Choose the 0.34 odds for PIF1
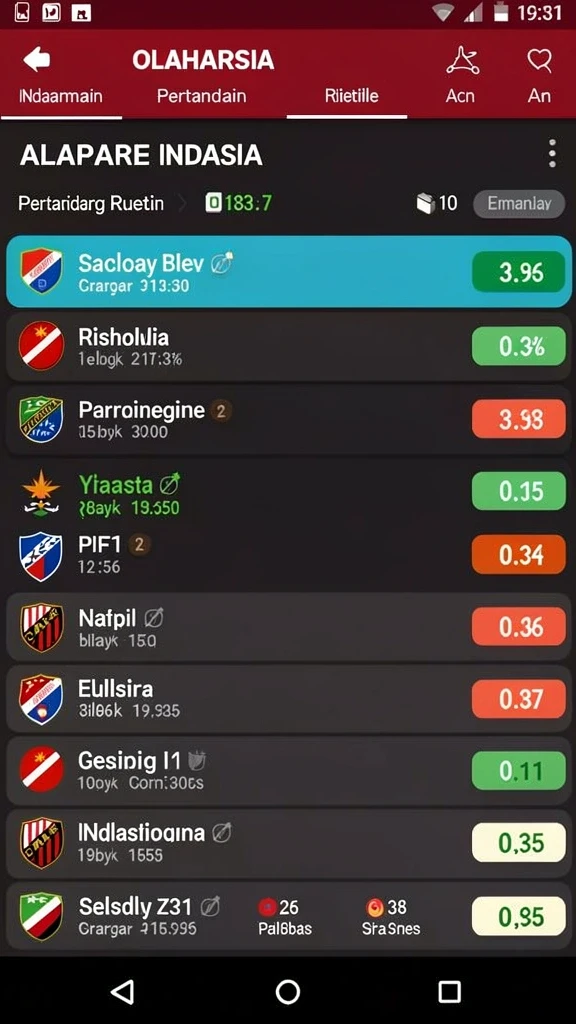Viewport: 576px width, 1024px height. pos(519,554)
